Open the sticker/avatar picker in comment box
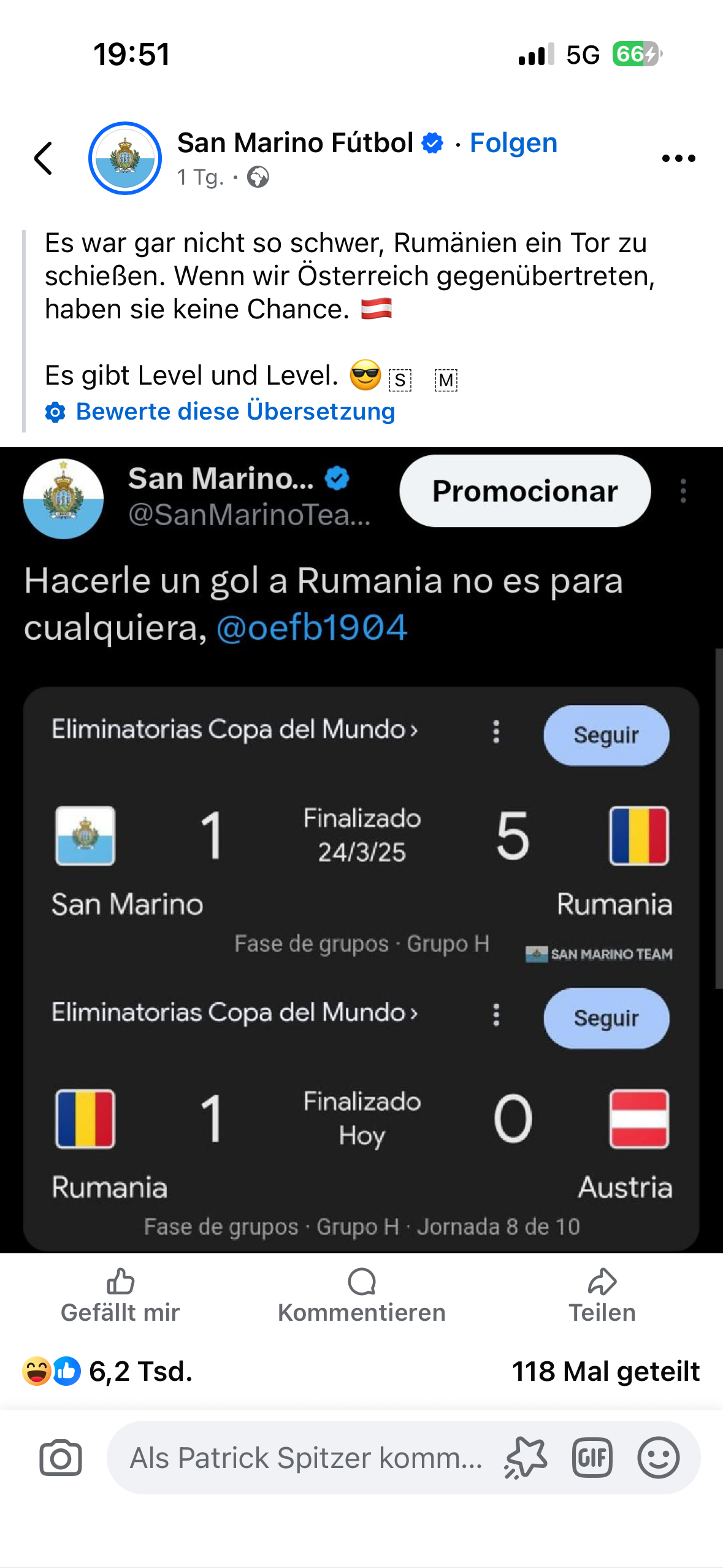 coord(526,1458)
